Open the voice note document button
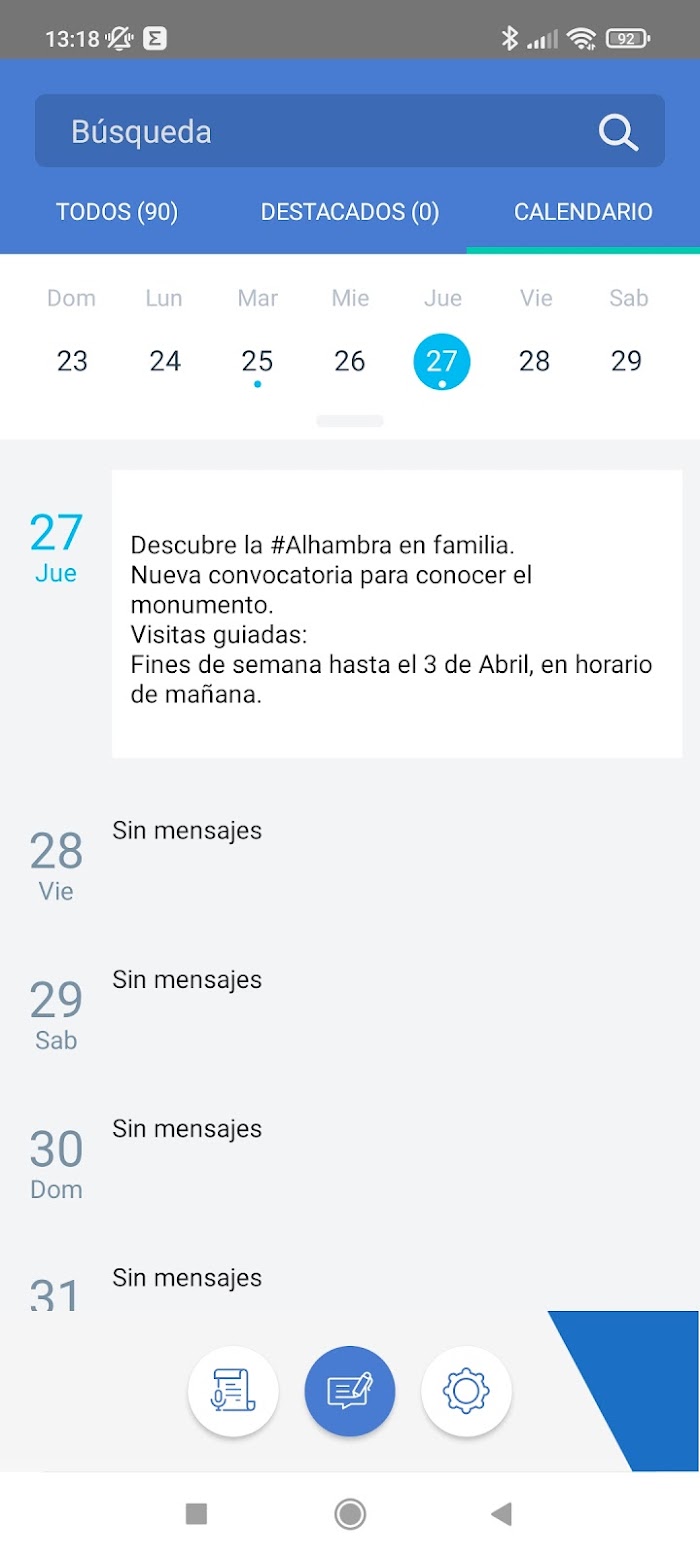This screenshot has width=700, height=1556. click(x=234, y=1391)
